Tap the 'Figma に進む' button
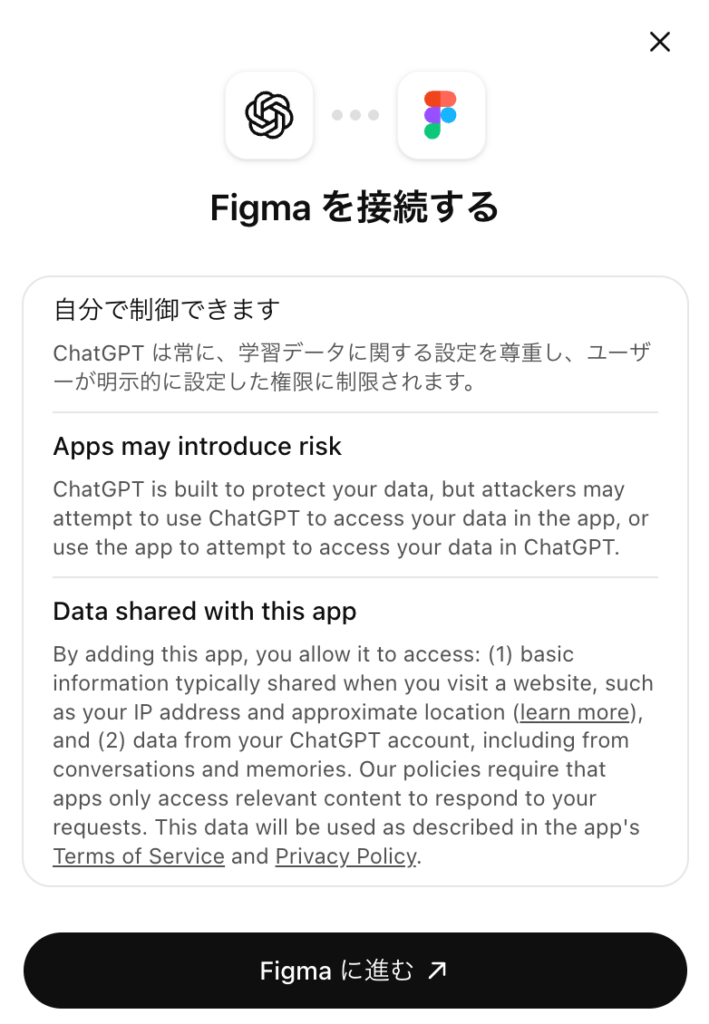Screen dimensions: 709x1024 (x=355, y=970)
